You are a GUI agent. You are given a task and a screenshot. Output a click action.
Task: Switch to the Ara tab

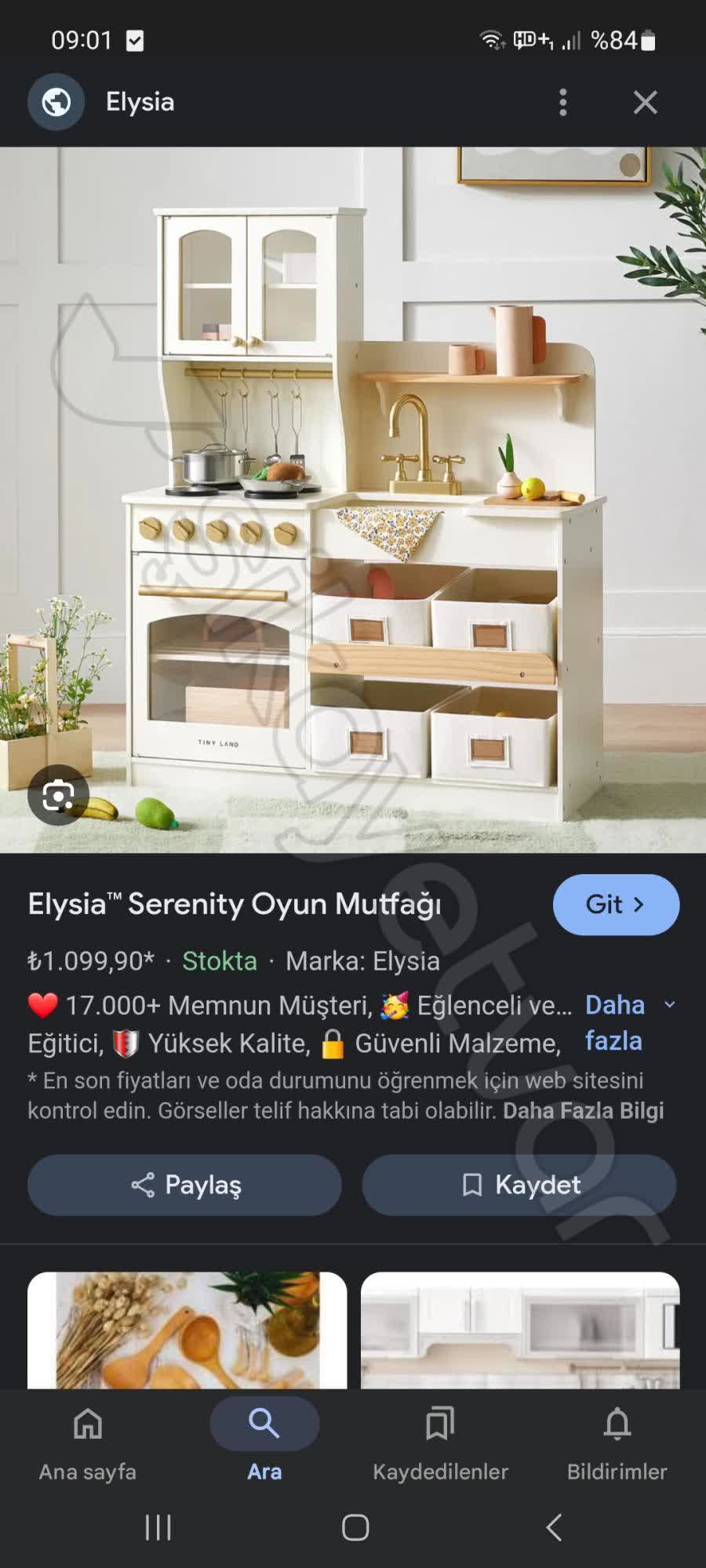(264, 1440)
